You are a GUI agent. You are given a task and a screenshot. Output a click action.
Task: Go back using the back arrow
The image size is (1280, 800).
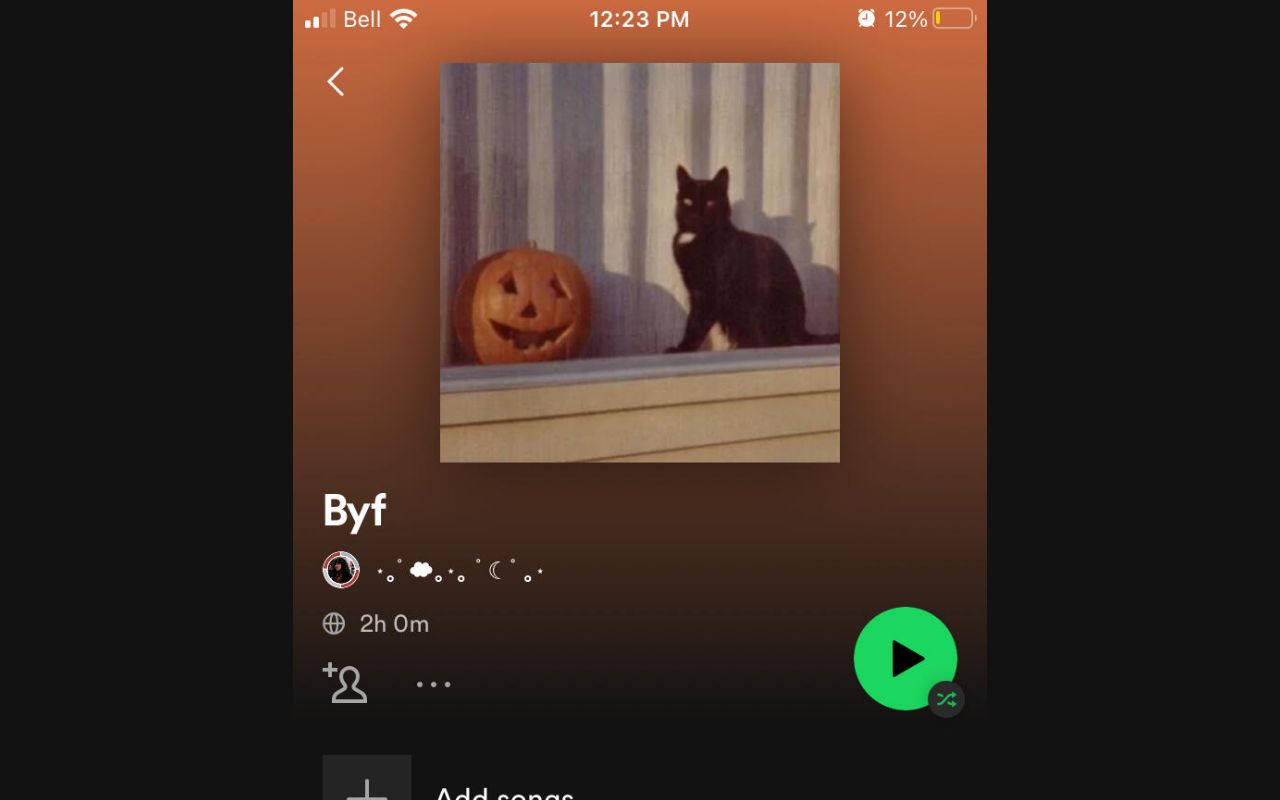(x=336, y=81)
